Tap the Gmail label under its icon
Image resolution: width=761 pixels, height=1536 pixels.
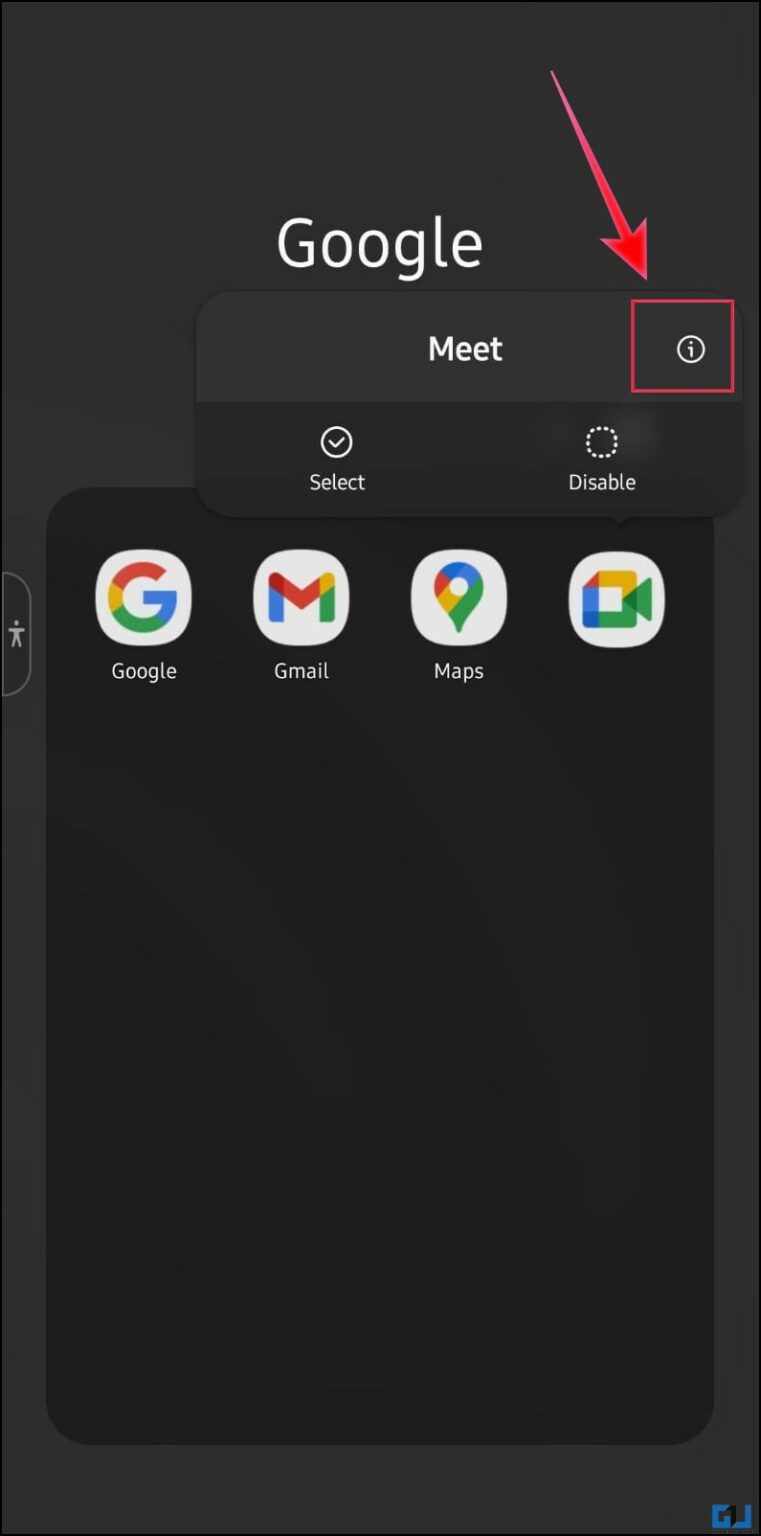[x=300, y=670]
